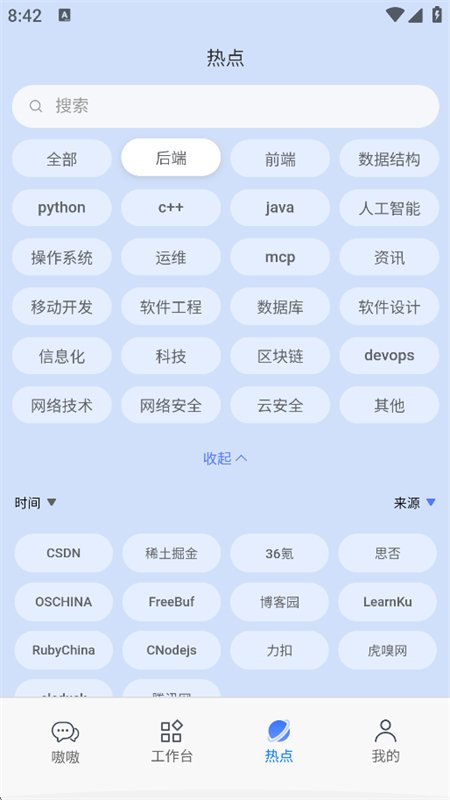Filter by the 前端 chip

(x=280, y=159)
